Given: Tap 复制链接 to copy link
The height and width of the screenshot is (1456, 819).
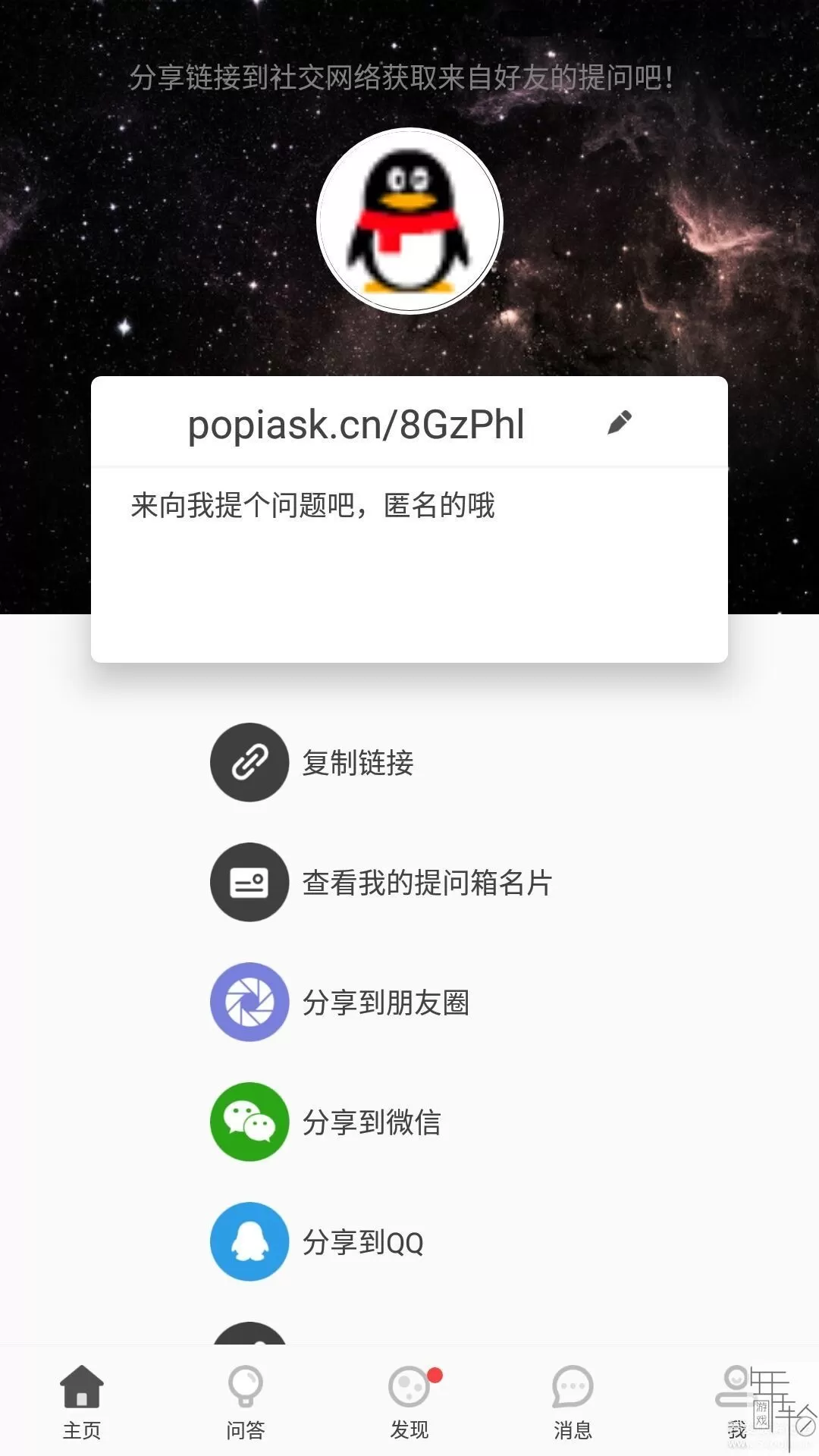Looking at the screenshot, I should pyautogui.click(x=311, y=762).
